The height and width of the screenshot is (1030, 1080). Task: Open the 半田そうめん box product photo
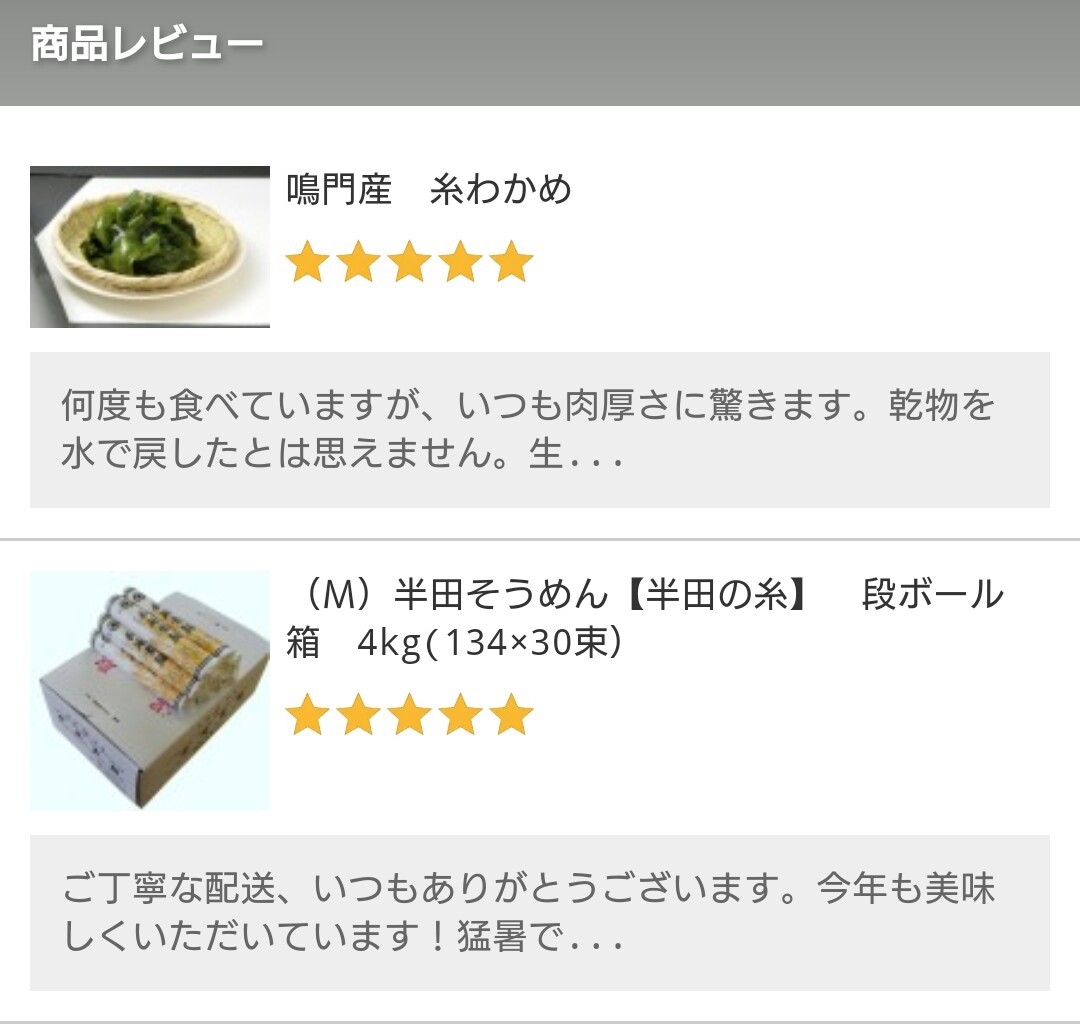pyautogui.click(x=150, y=690)
